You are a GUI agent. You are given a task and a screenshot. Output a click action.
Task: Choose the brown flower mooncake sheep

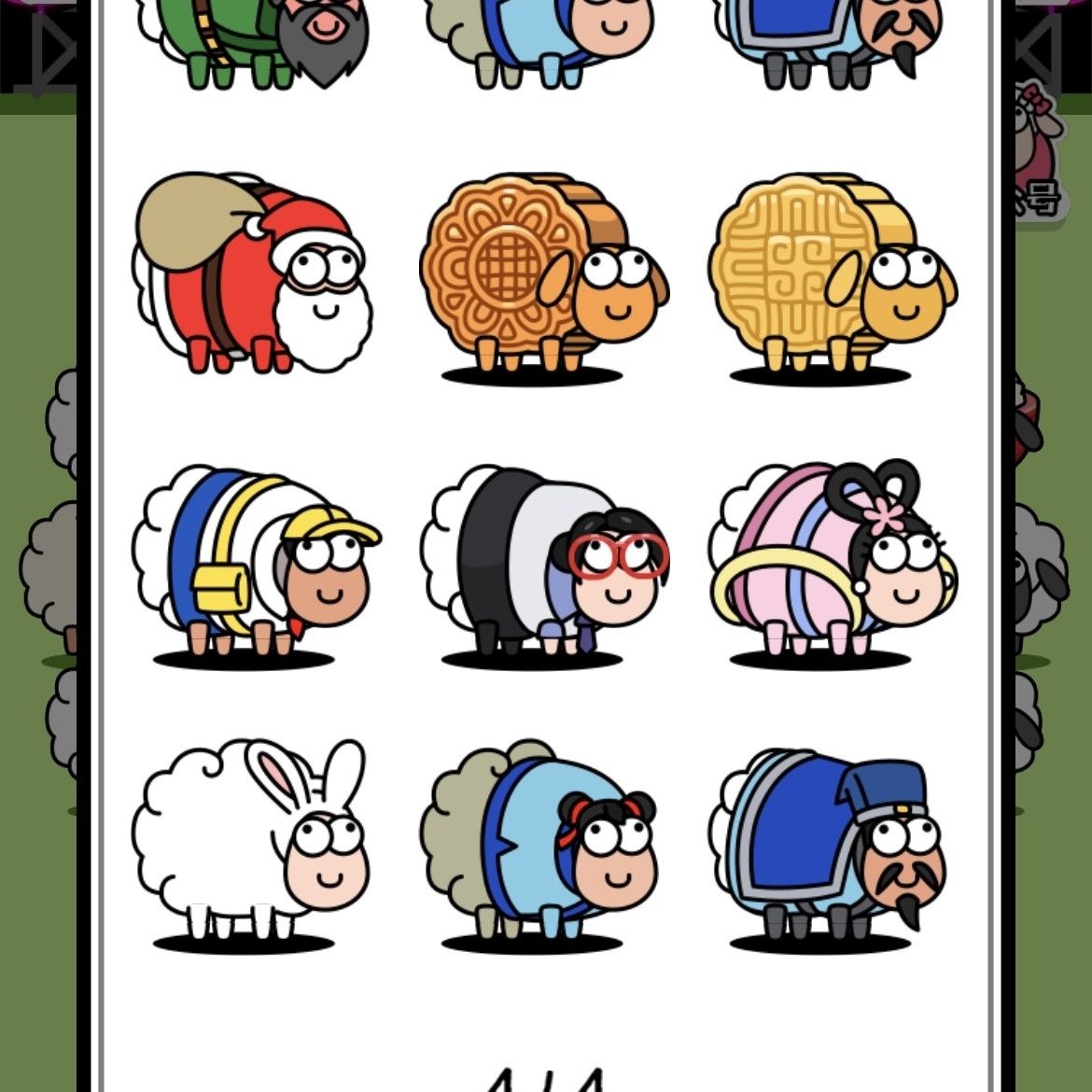(x=541, y=273)
